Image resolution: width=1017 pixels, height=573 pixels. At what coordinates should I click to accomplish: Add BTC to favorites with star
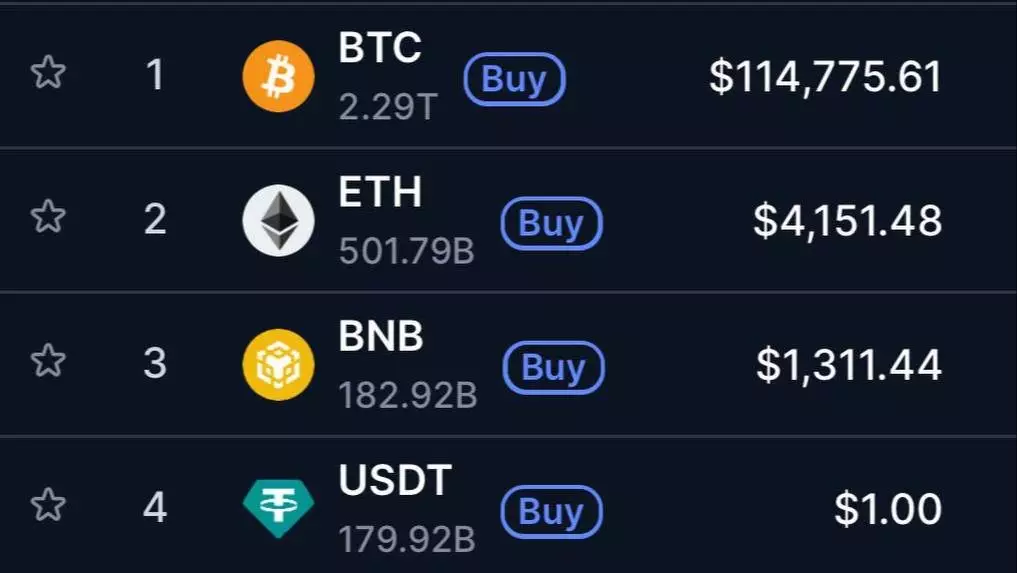pyautogui.click(x=48, y=73)
